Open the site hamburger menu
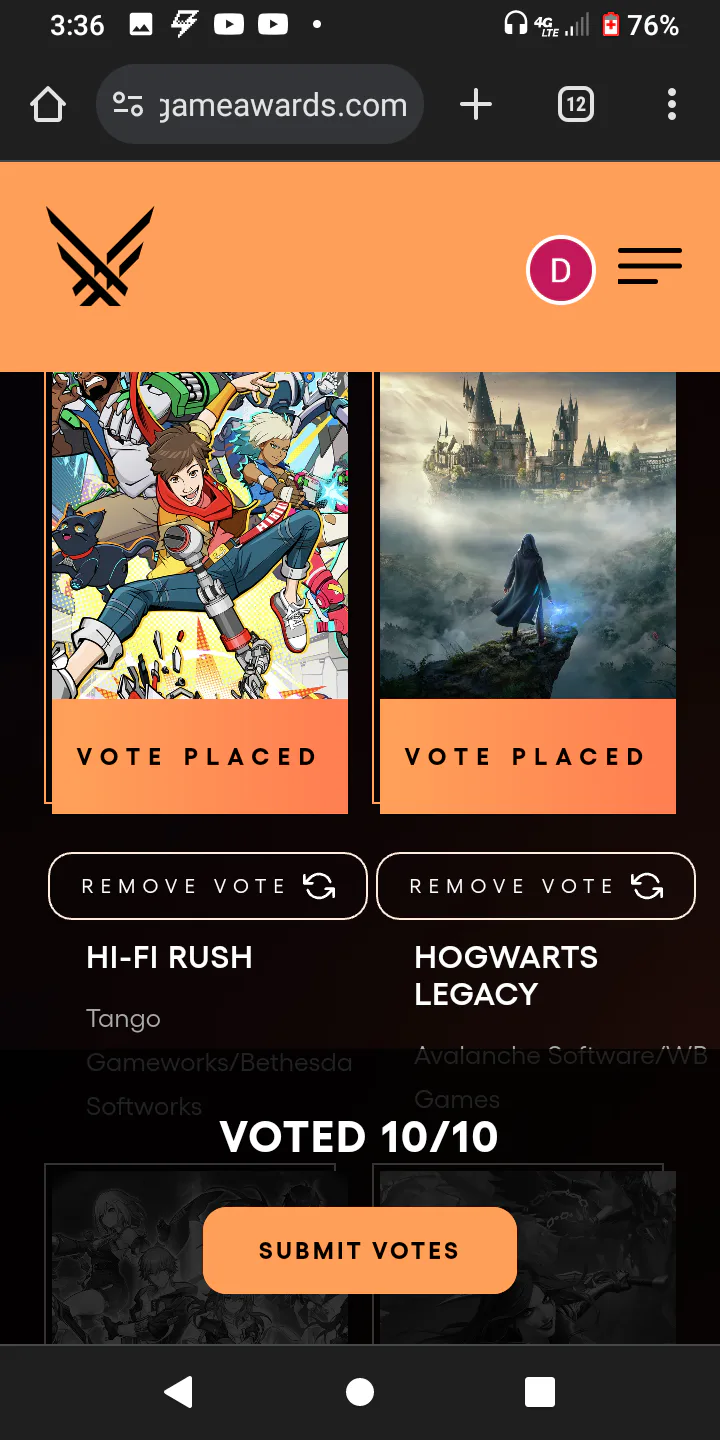 (x=650, y=266)
